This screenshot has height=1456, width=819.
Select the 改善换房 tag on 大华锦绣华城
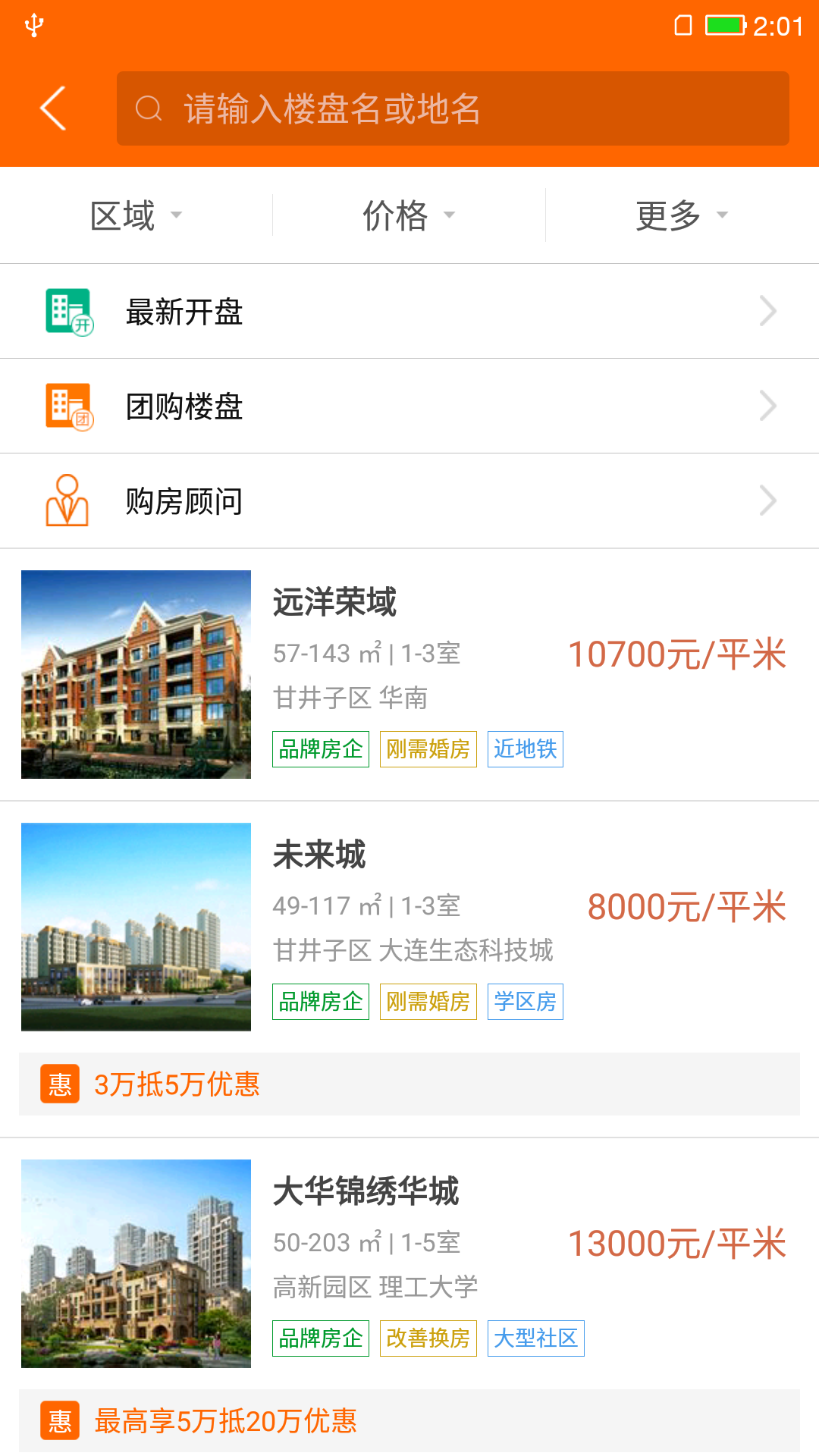click(428, 1338)
